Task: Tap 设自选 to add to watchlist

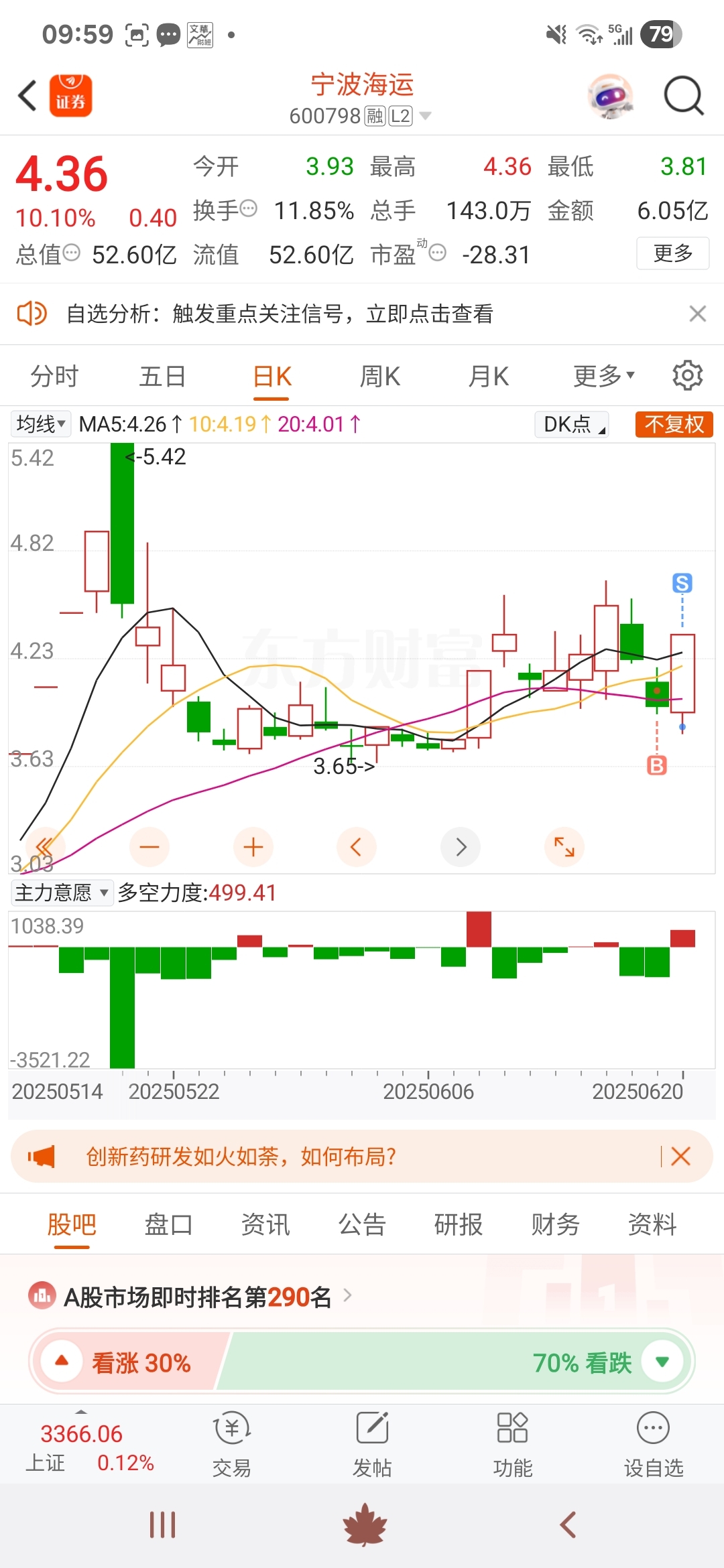Action: tap(653, 1445)
